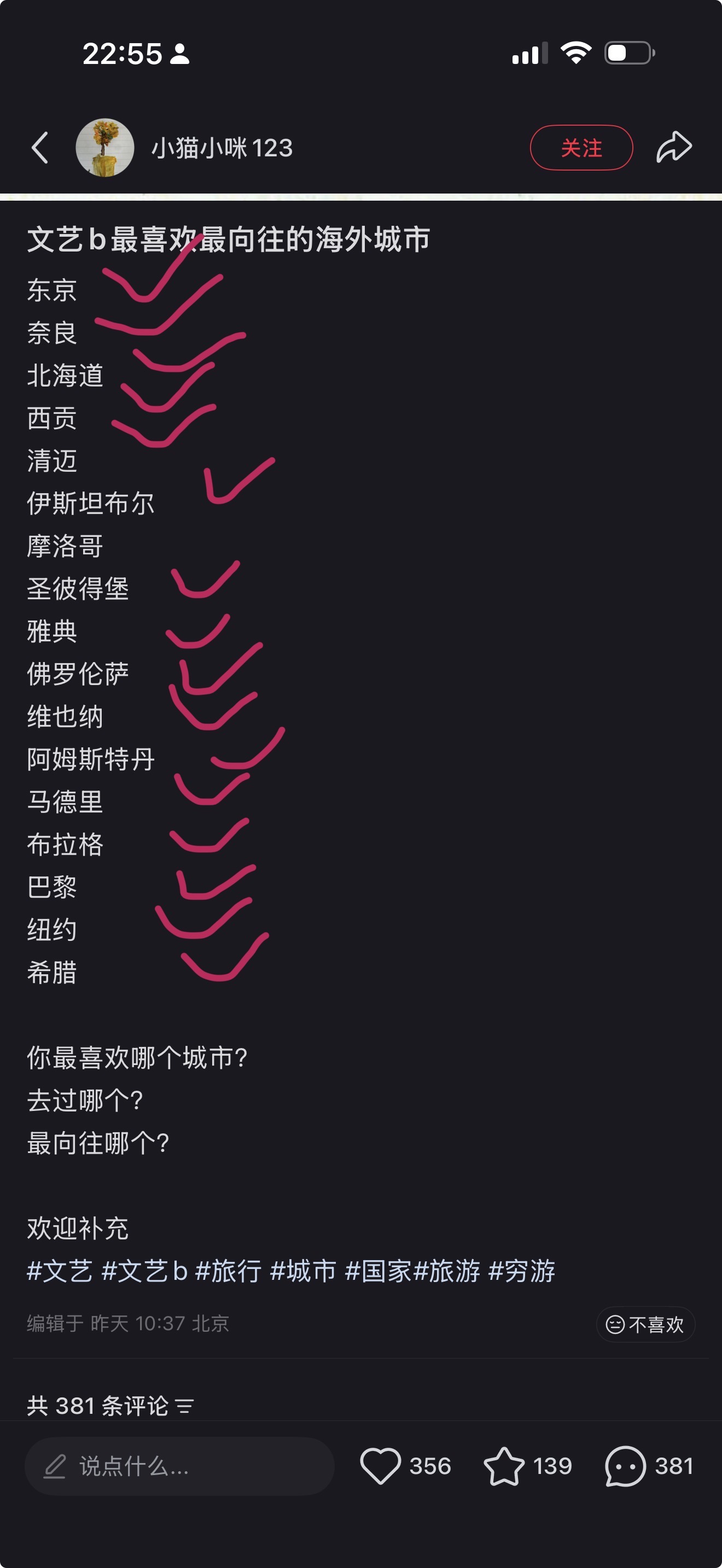Screen dimensions: 722x1568
Task: Follow the author with 关注 button
Action: tap(581, 148)
